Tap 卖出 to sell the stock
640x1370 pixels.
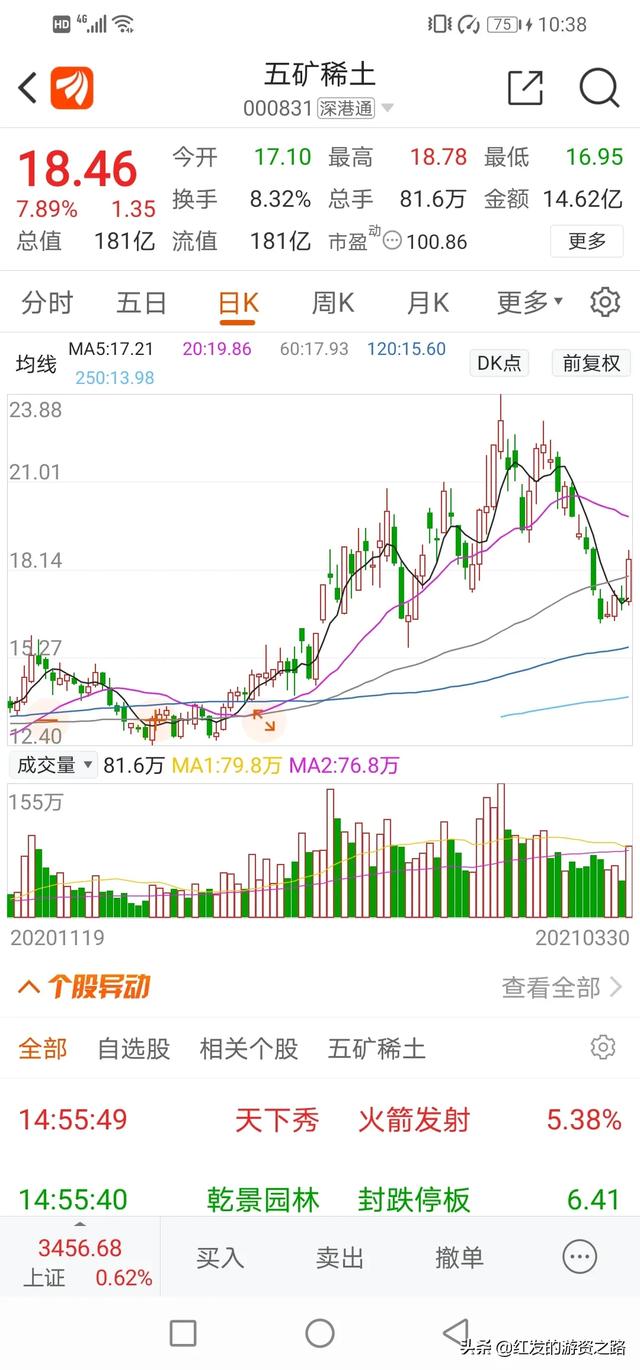340,1257
